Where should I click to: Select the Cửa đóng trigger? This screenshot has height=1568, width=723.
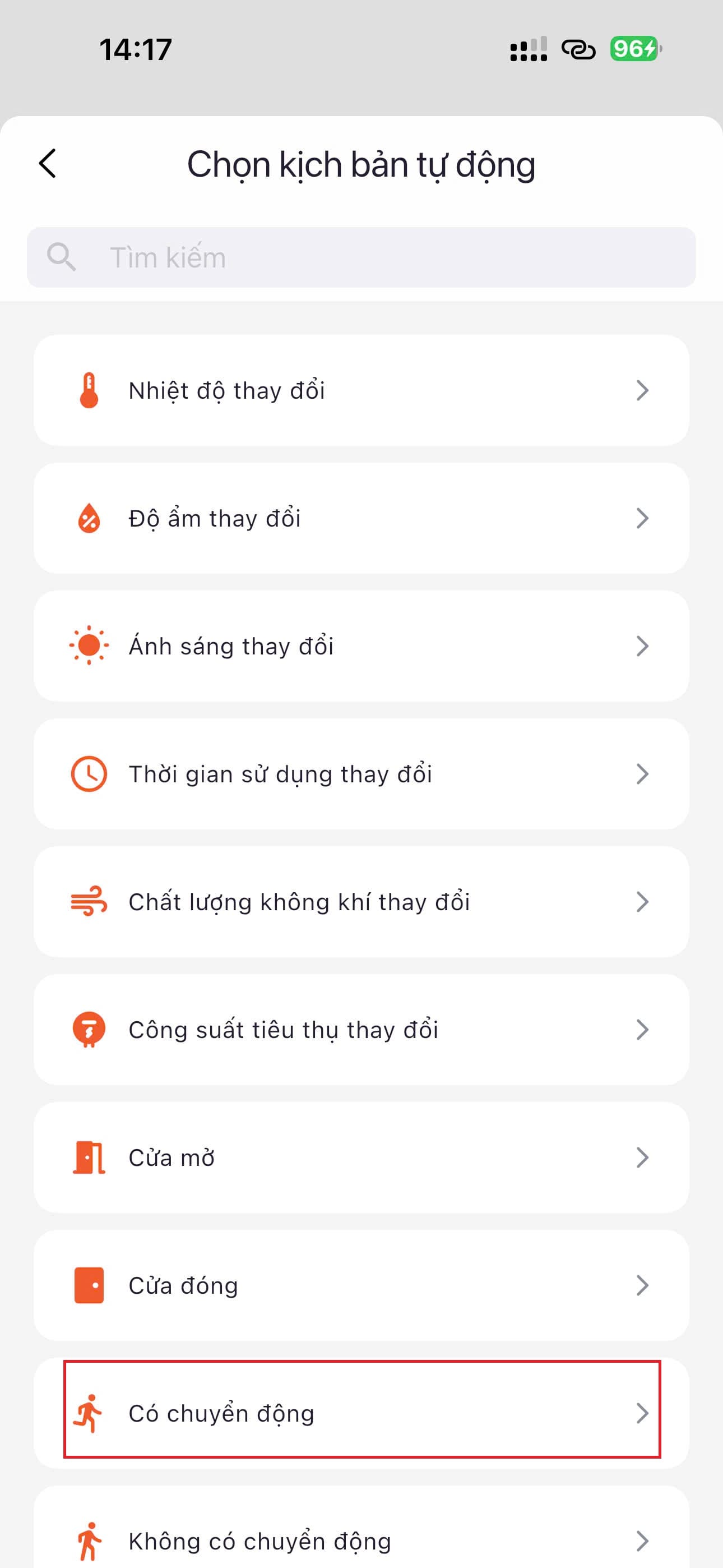(x=361, y=1285)
